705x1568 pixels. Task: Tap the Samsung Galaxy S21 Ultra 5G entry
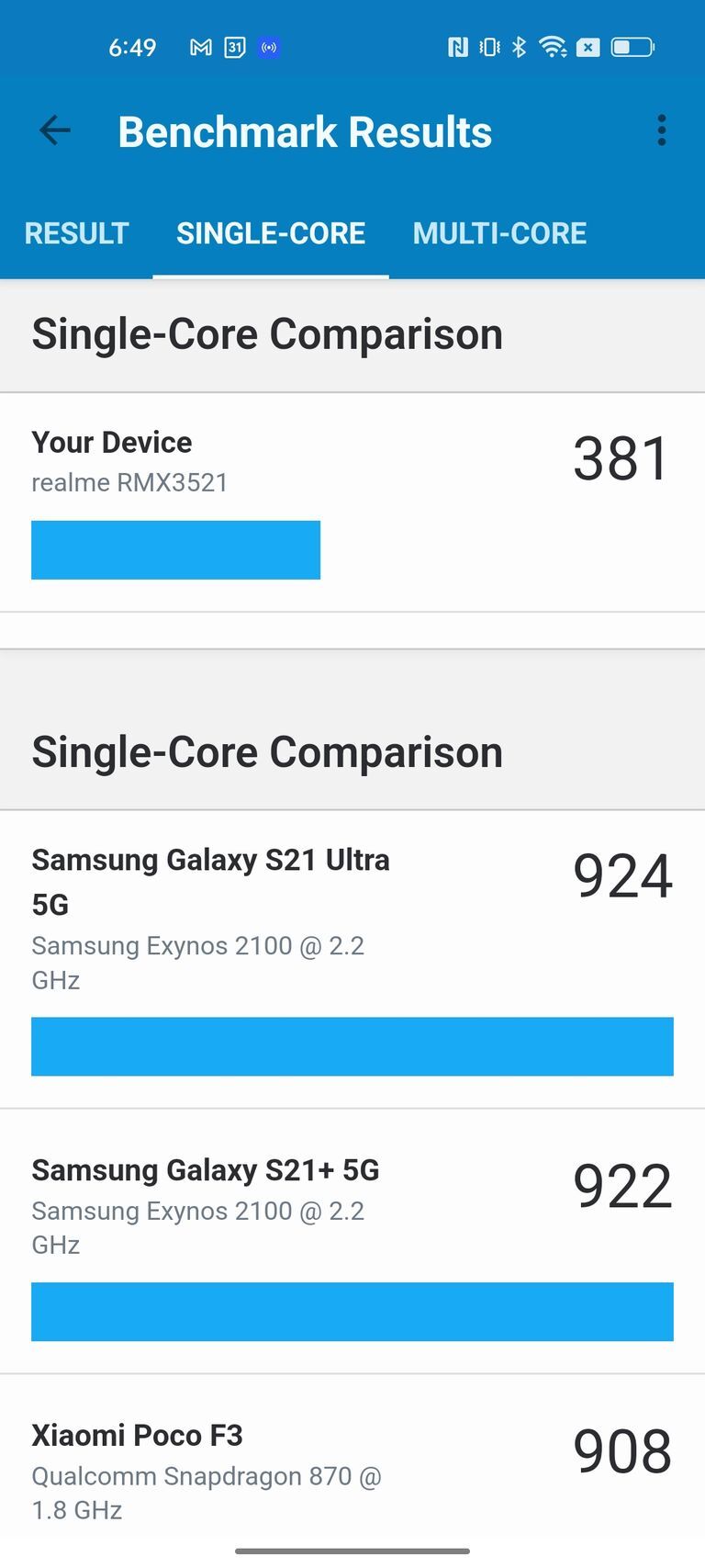[x=352, y=955]
